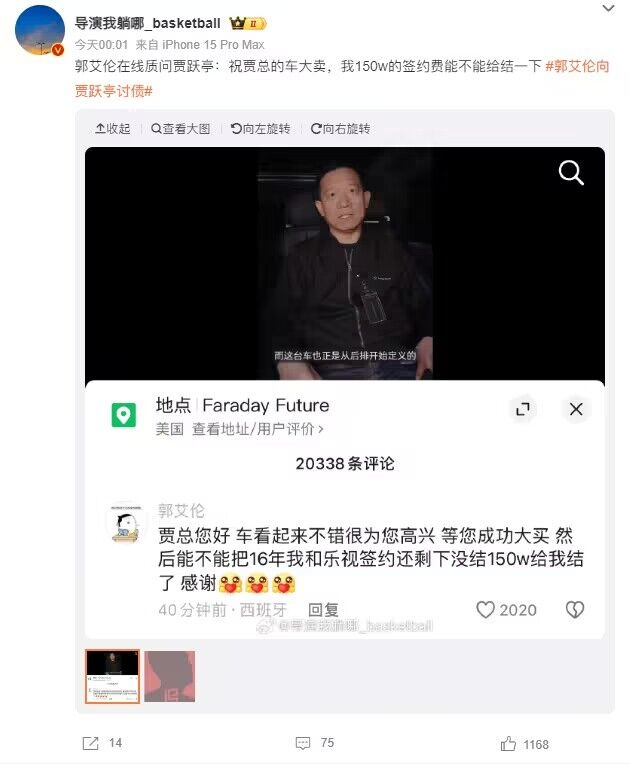The image size is (630, 764).
Task: Tap the enlarged post image to zoom
Action: click(x=344, y=392)
